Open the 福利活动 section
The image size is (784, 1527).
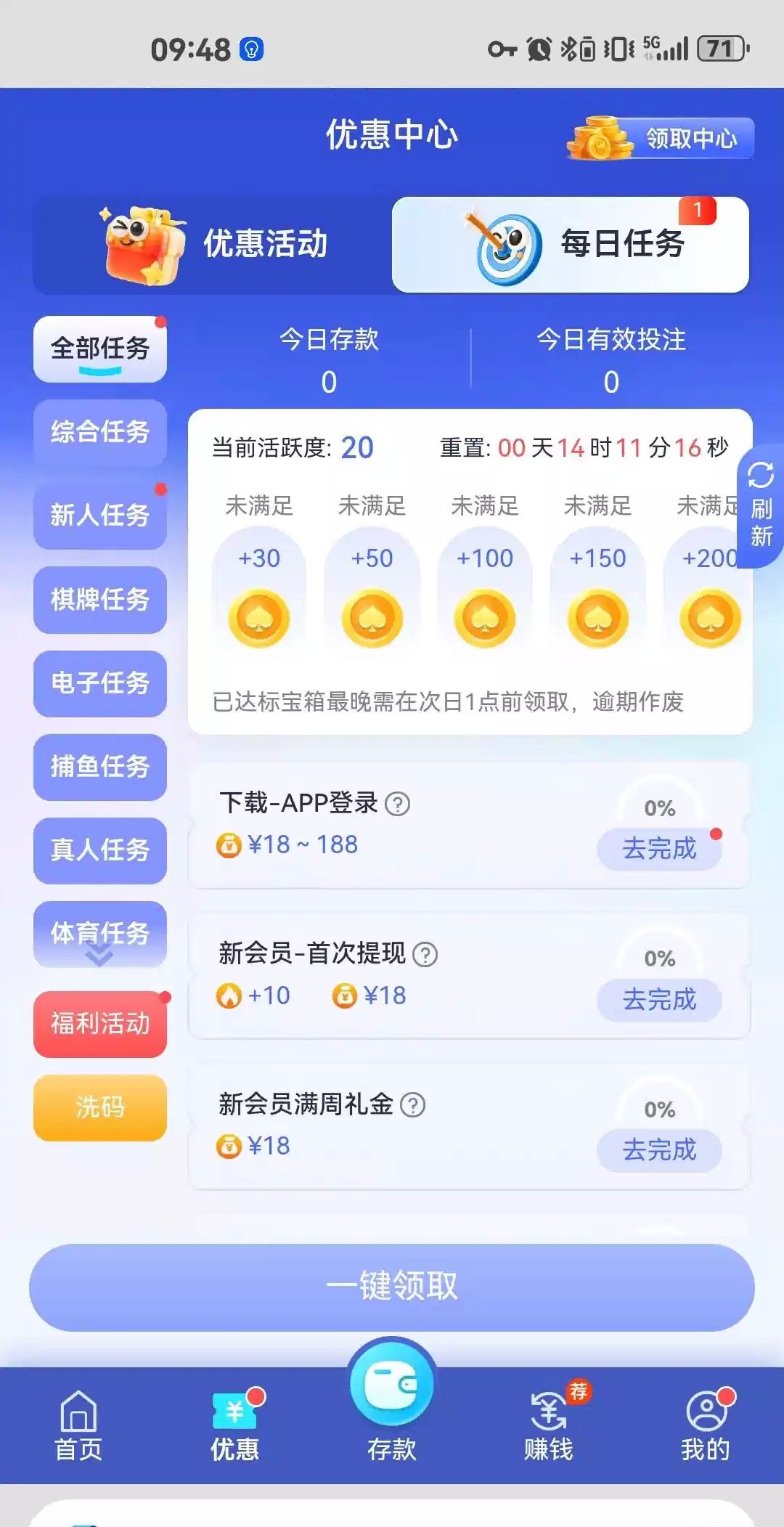[100, 1024]
